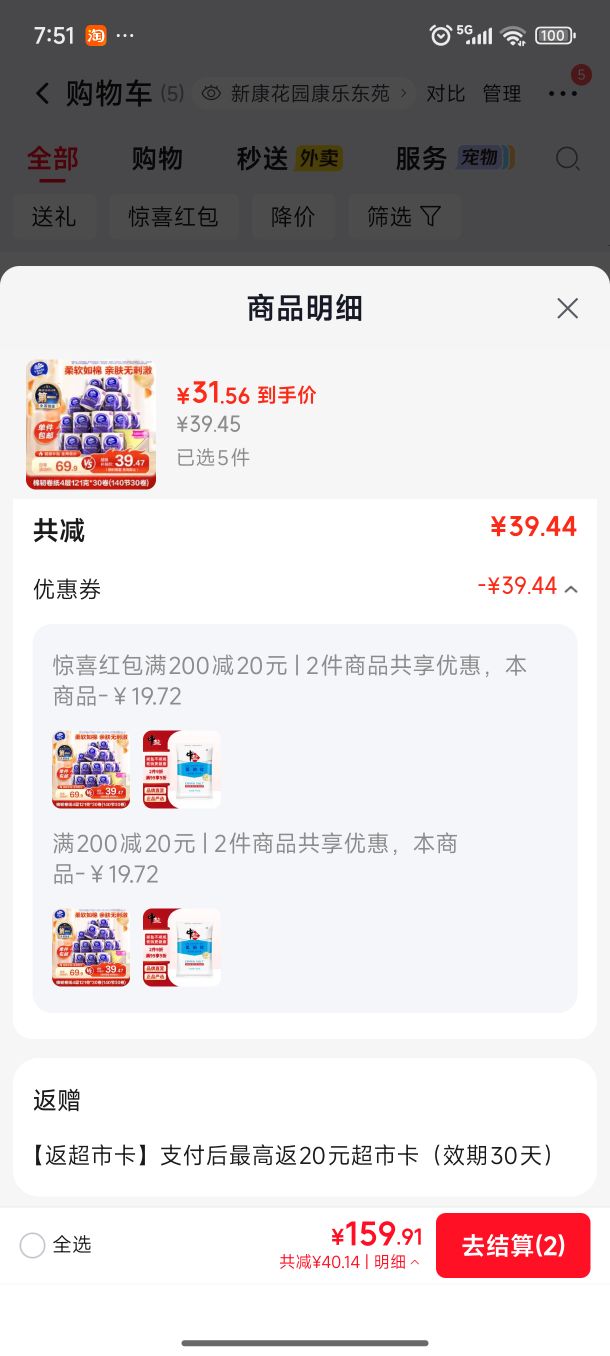This screenshot has width=610, height=1356.
Task: Tap 去结算(2) to check out
Action: [513, 1245]
